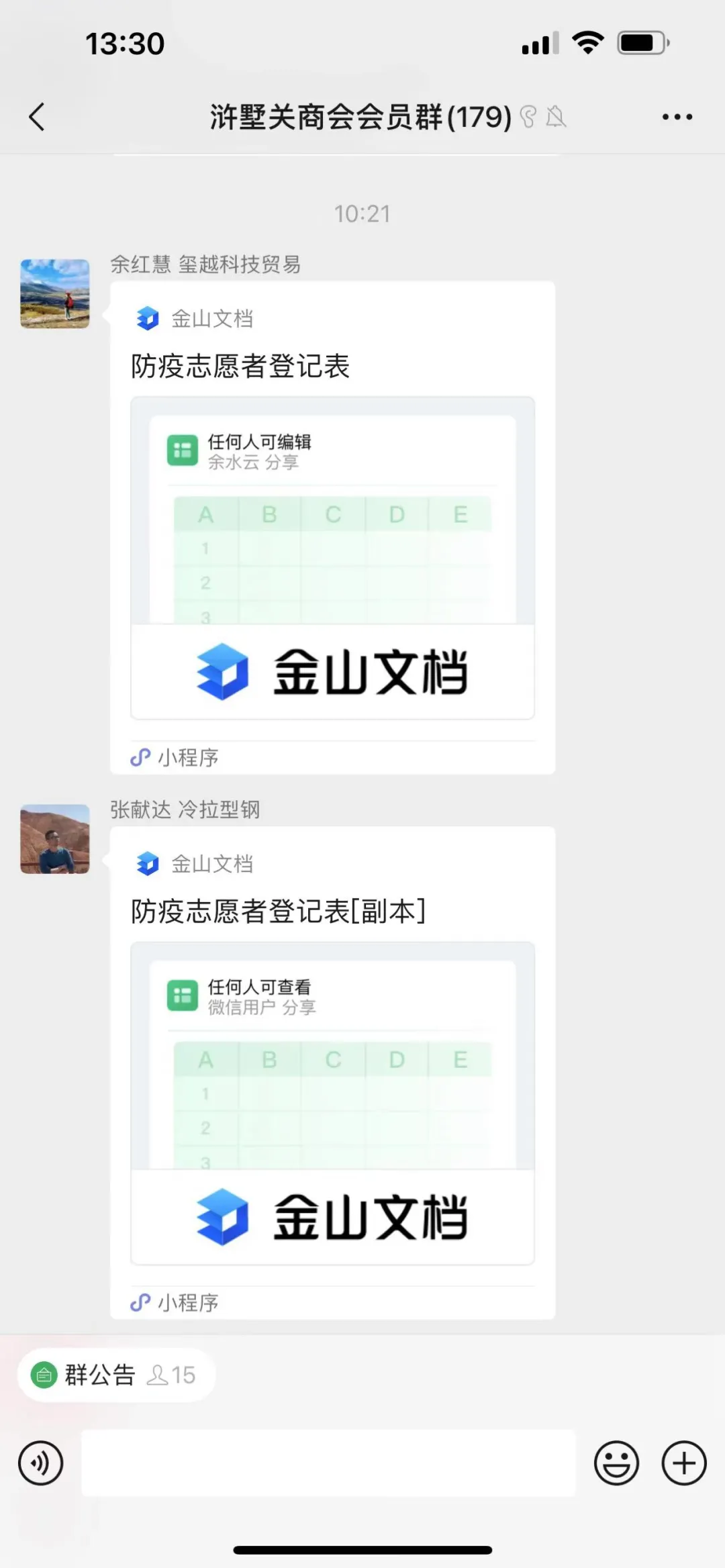
Task: Go back to the chat list
Action: pyautogui.click(x=37, y=117)
